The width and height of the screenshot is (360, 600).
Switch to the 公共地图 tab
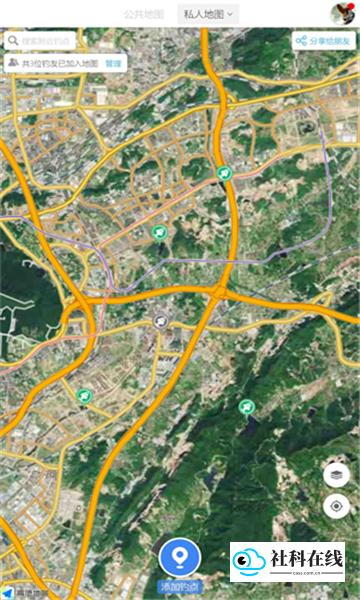click(144, 15)
